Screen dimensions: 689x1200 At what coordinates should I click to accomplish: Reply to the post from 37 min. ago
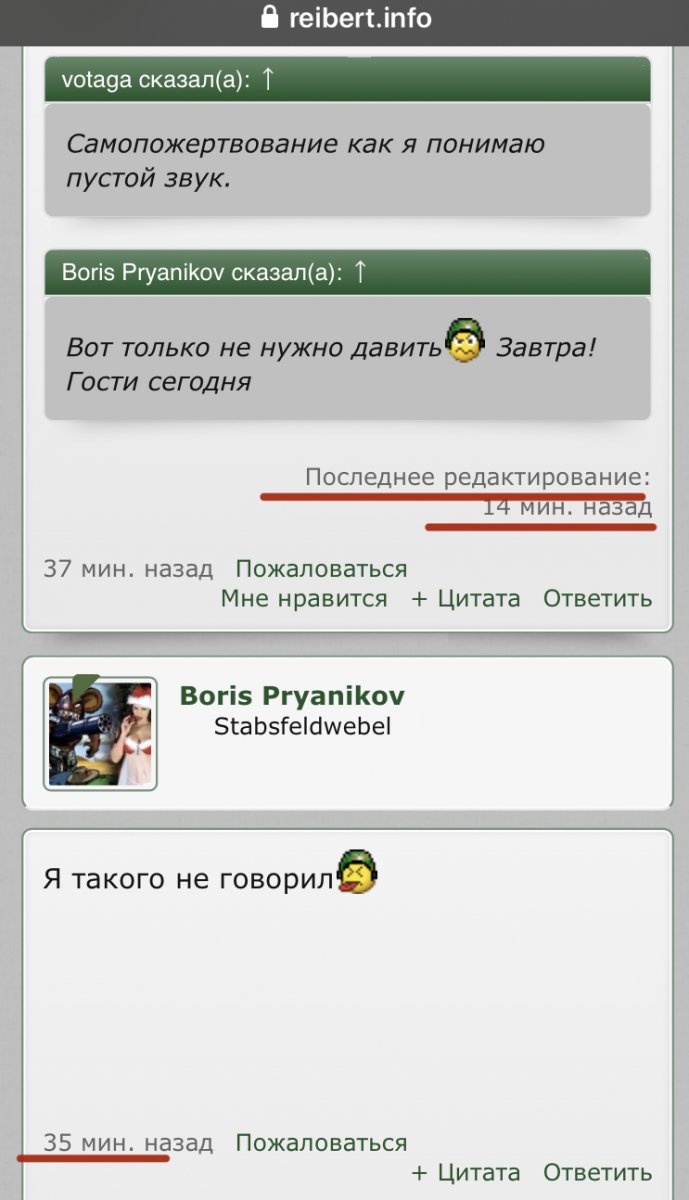597,599
